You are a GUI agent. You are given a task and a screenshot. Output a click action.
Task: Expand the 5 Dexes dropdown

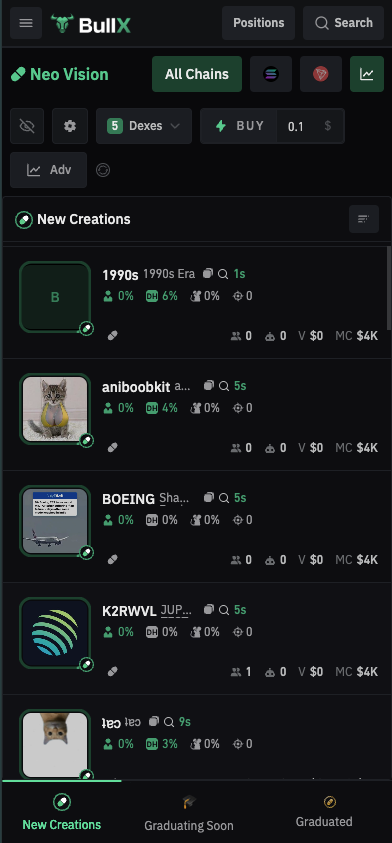pyautogui.click(x=144, y=126)
